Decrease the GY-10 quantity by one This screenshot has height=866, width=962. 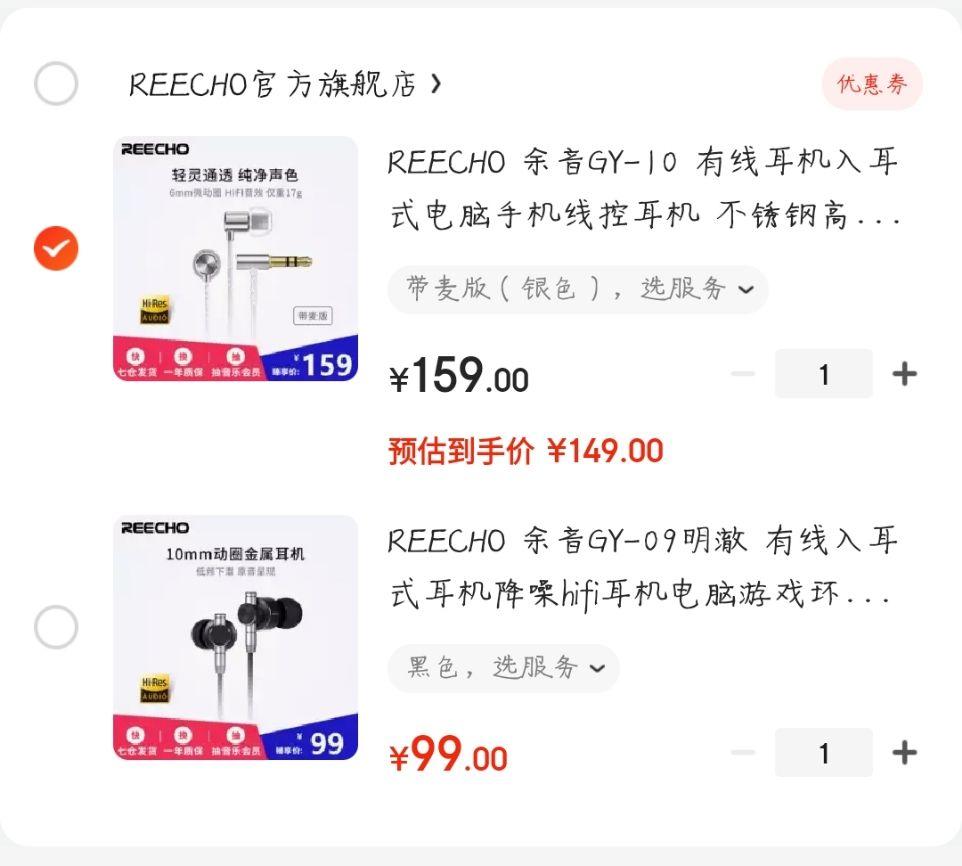(743, 374)
